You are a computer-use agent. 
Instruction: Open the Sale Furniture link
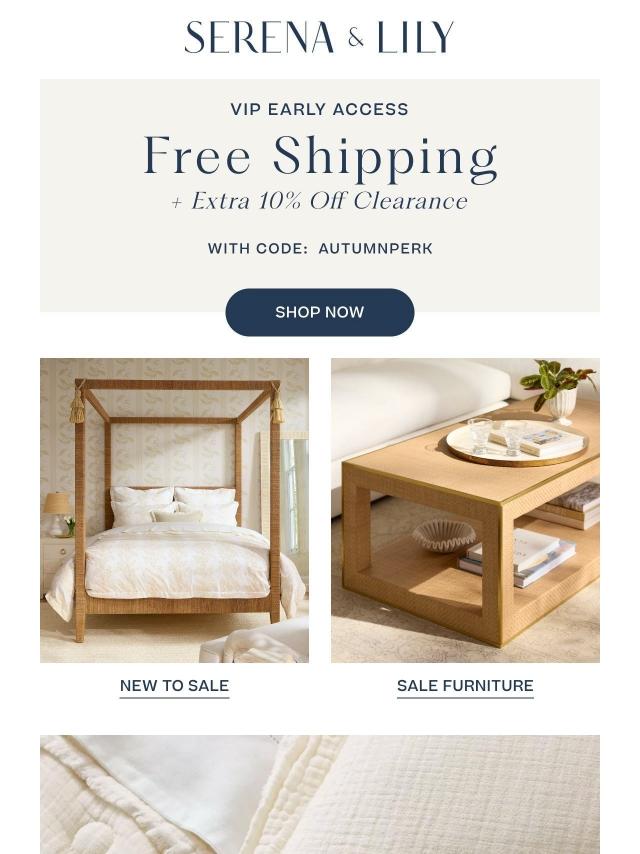[465, 686]
